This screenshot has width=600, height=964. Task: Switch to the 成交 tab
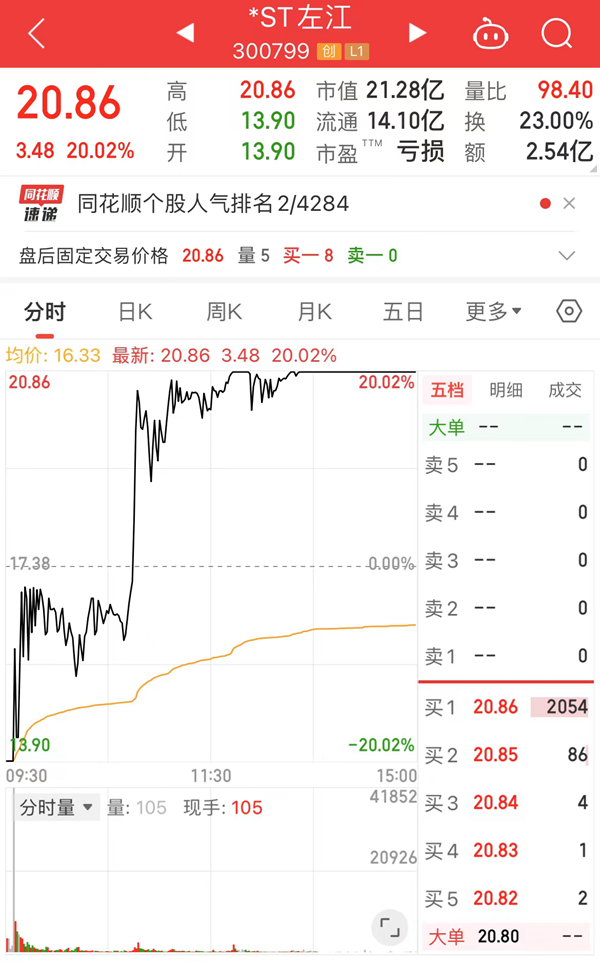(564, 390)
